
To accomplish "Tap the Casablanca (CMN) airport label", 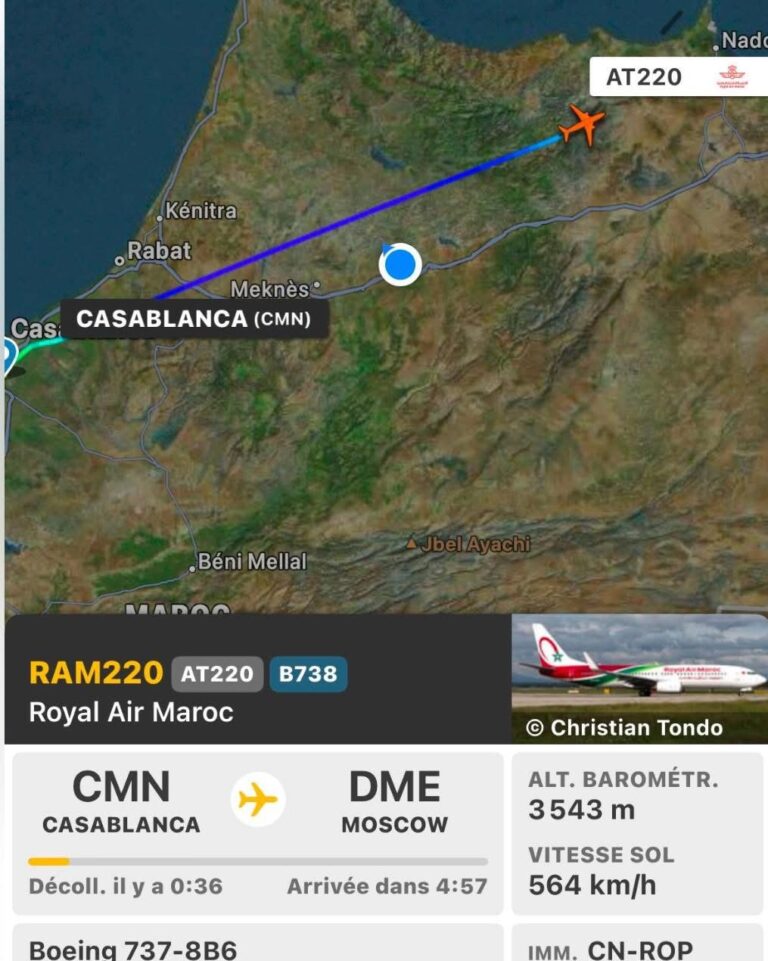I will click(194, 319).
